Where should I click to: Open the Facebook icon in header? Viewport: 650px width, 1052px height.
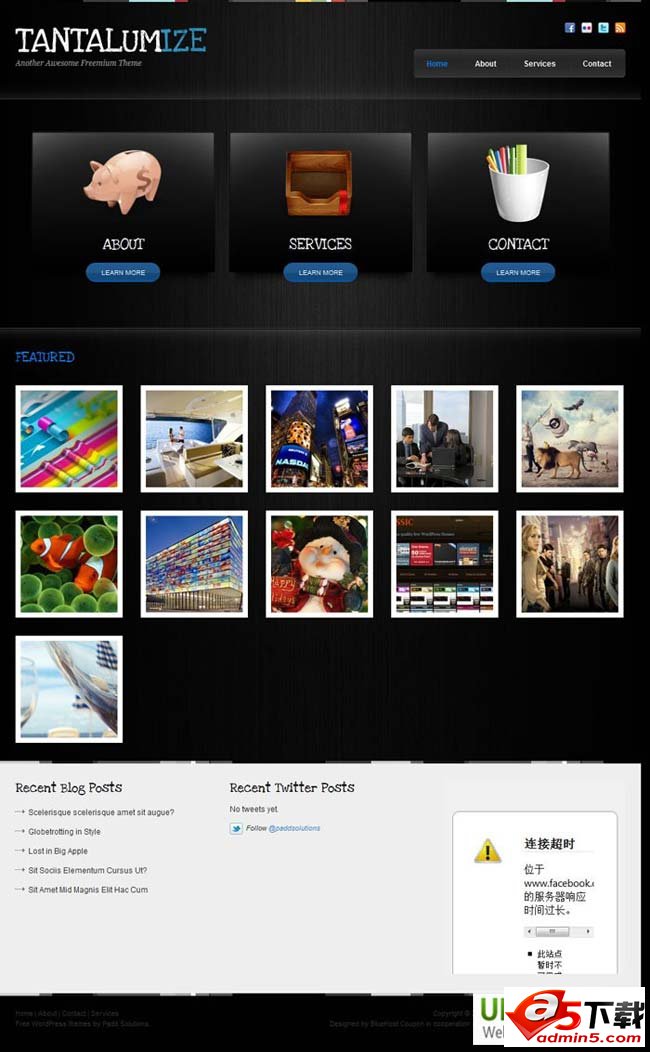[x=570, y=28]
